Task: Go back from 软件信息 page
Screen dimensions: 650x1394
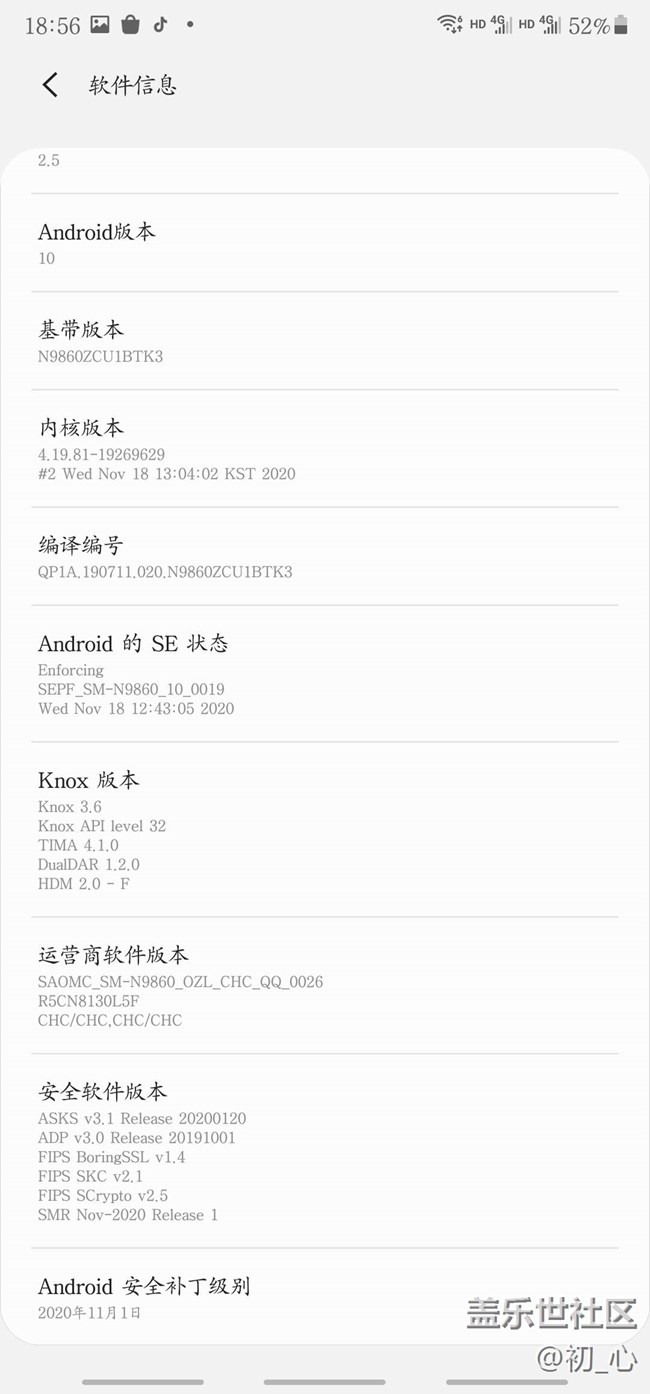Action: (50, 85)
